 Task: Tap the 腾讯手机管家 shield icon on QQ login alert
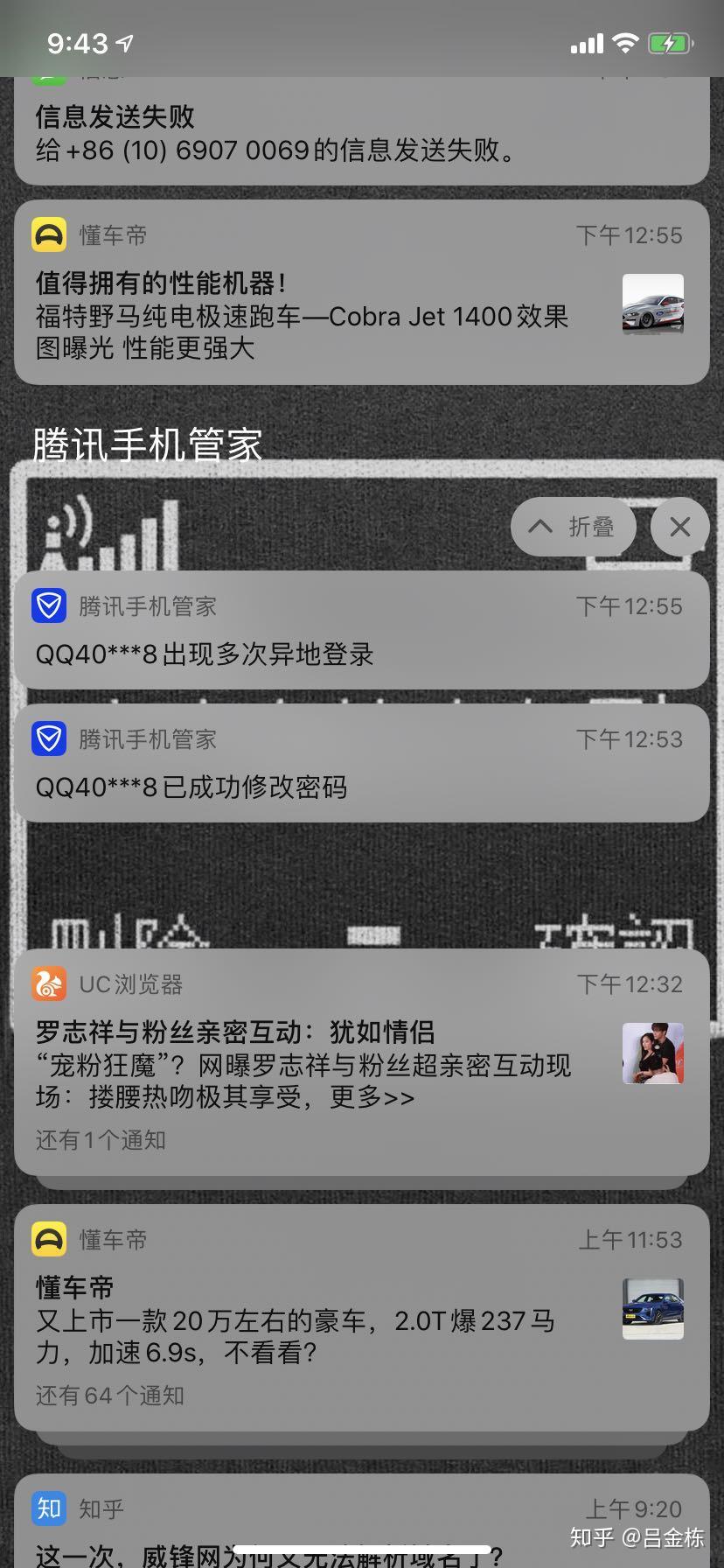tap(50, 605)
